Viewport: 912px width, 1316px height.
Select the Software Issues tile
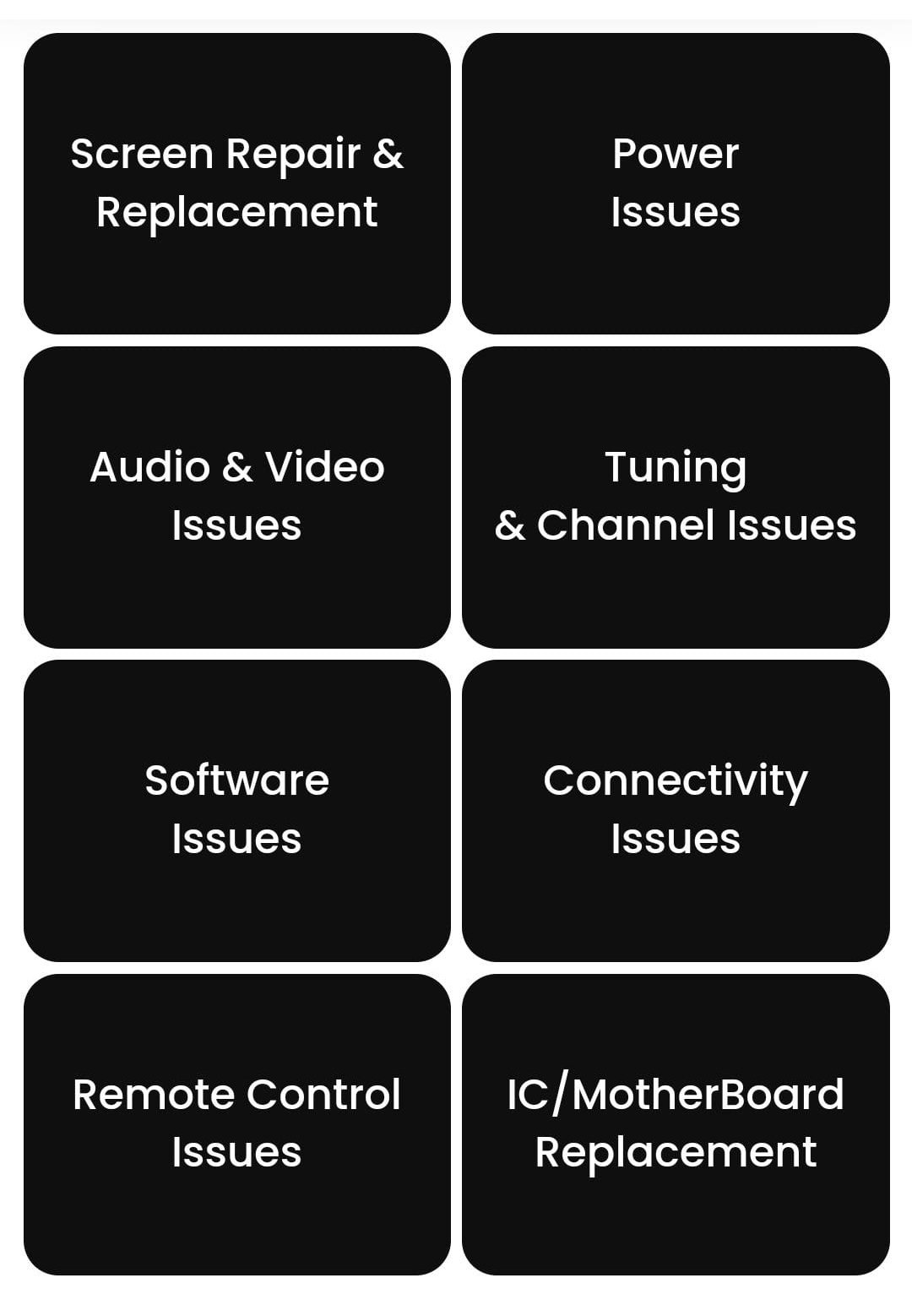(237, 810)
